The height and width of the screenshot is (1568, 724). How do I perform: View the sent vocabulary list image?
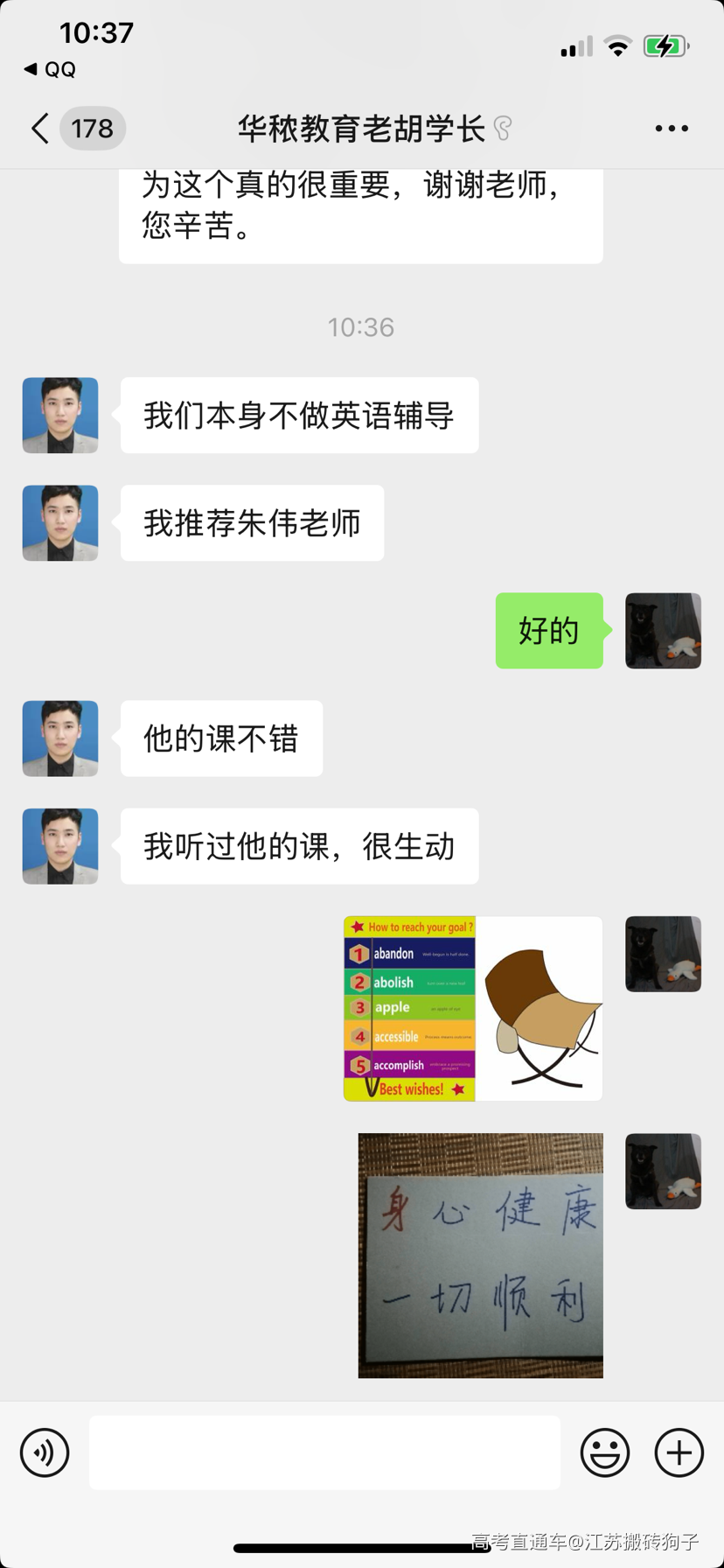[472, 1008]
